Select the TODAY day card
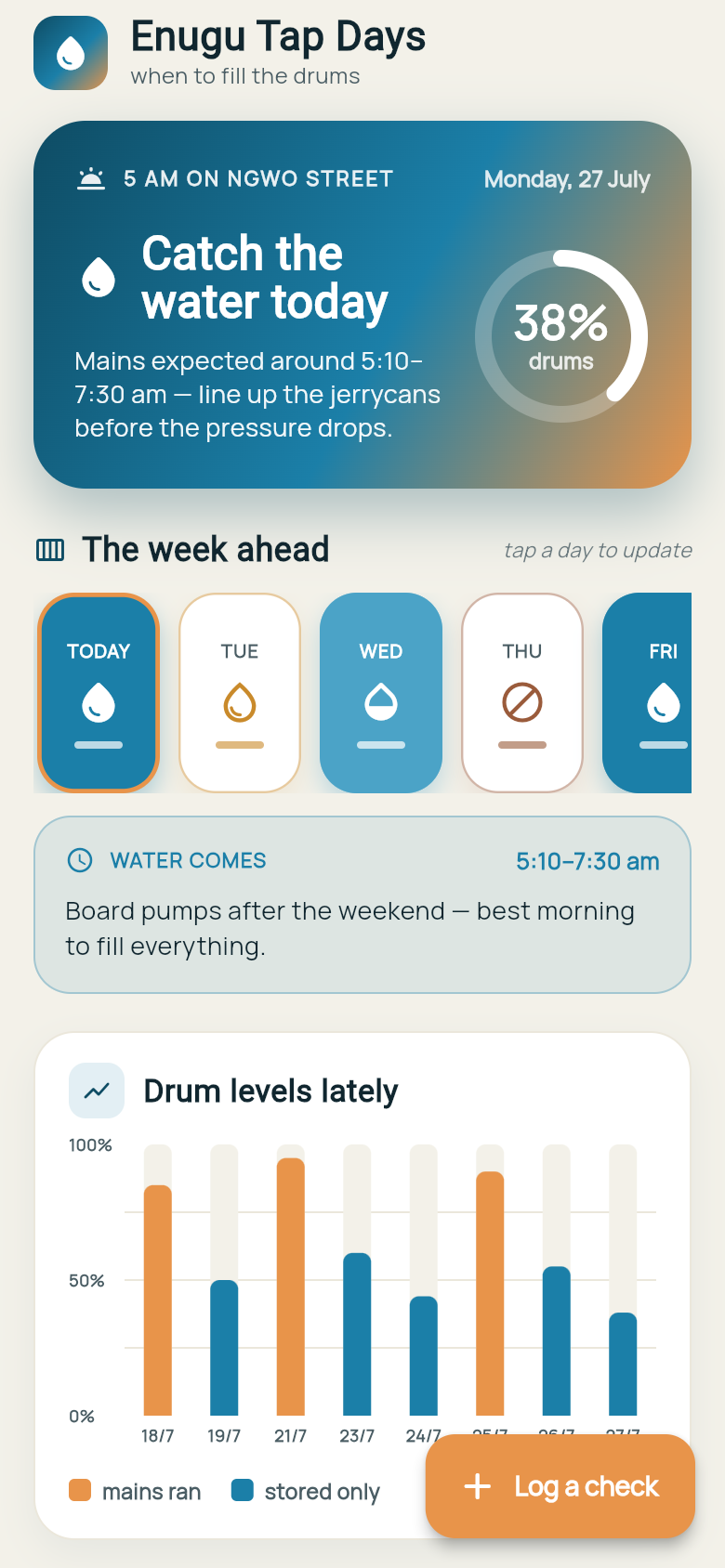 (99, 693)
